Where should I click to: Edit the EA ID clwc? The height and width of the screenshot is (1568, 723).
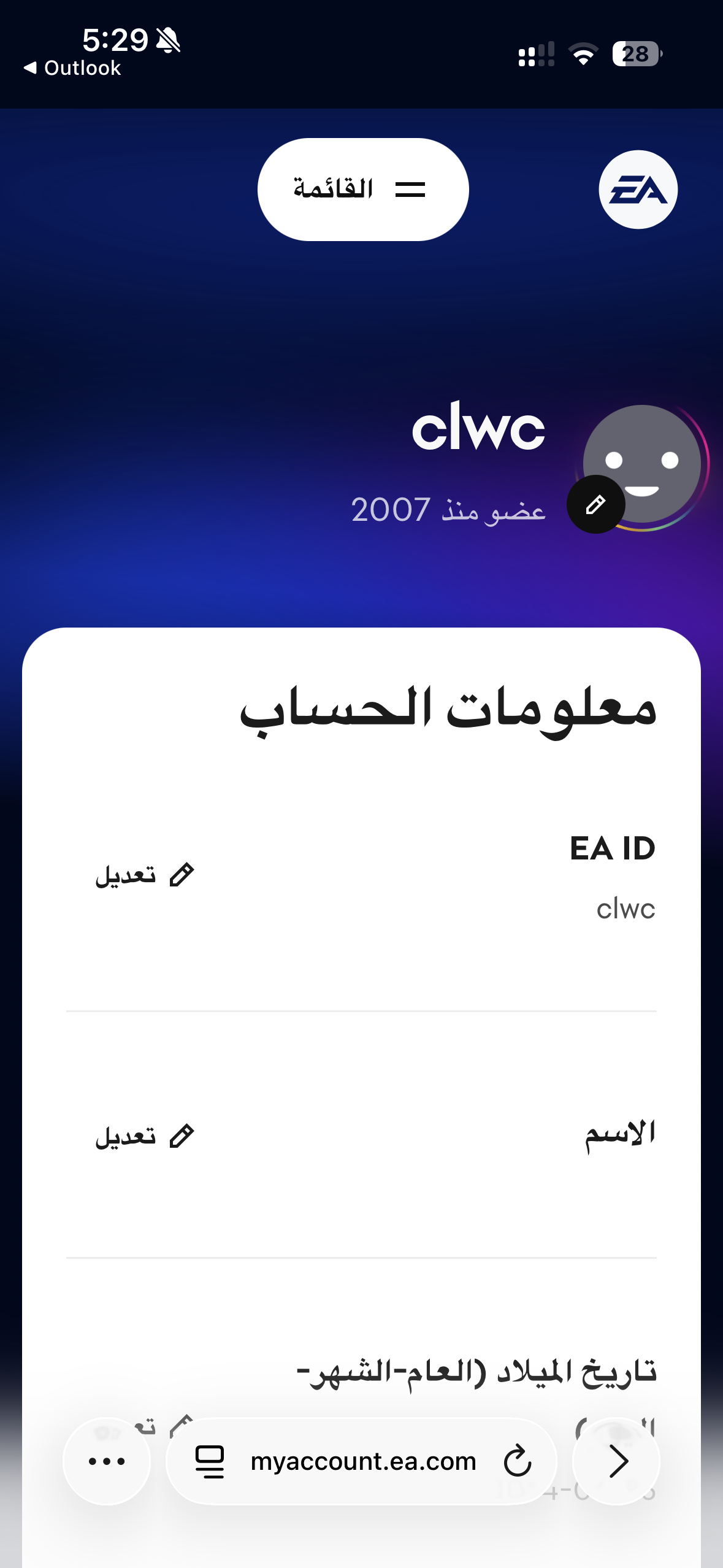click(145, 875)
